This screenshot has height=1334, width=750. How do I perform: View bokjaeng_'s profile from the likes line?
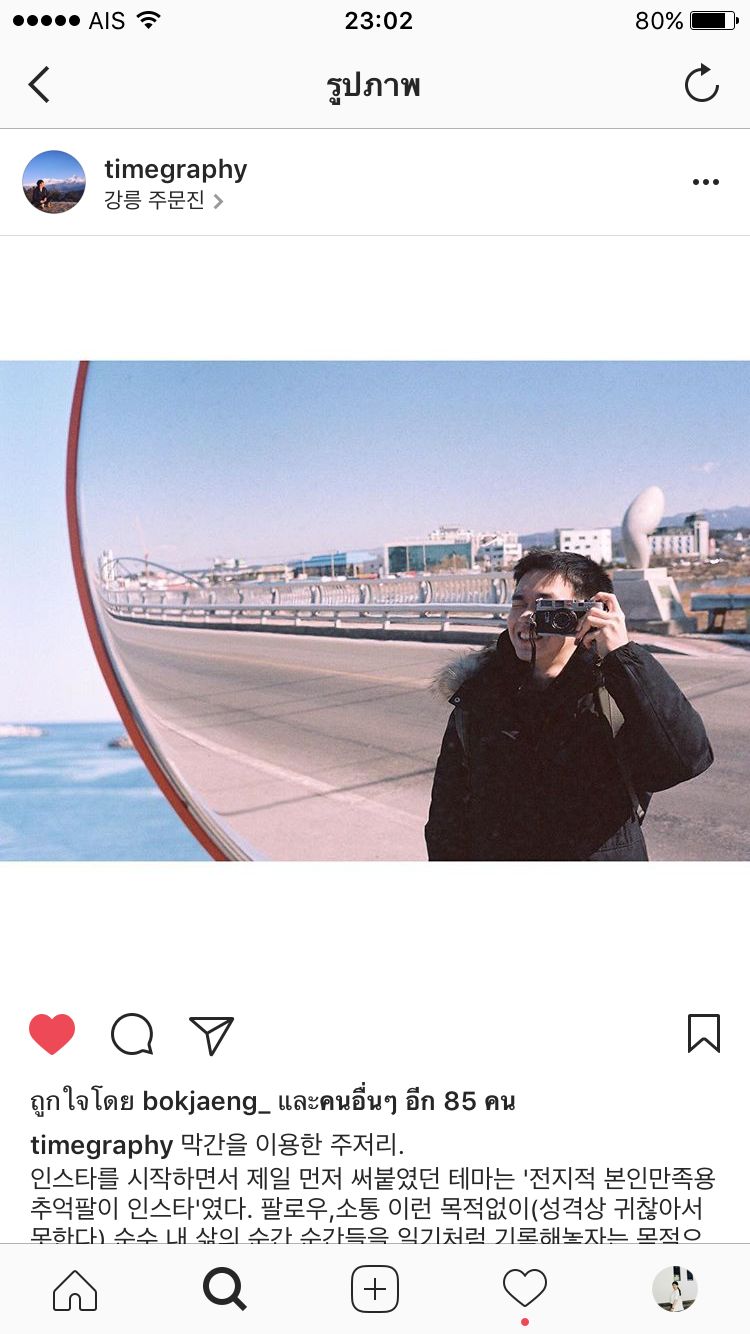(x=206, y=1102)
